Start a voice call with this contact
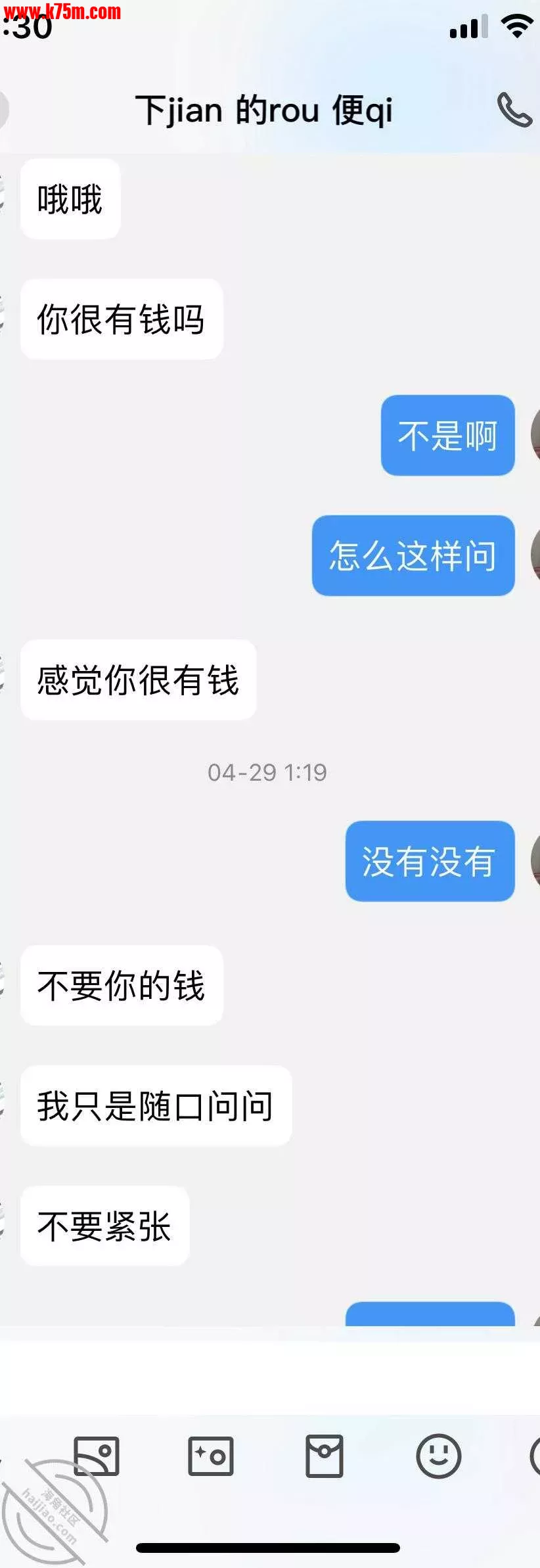Viewport: 540px width, 1568px height. 514,110
